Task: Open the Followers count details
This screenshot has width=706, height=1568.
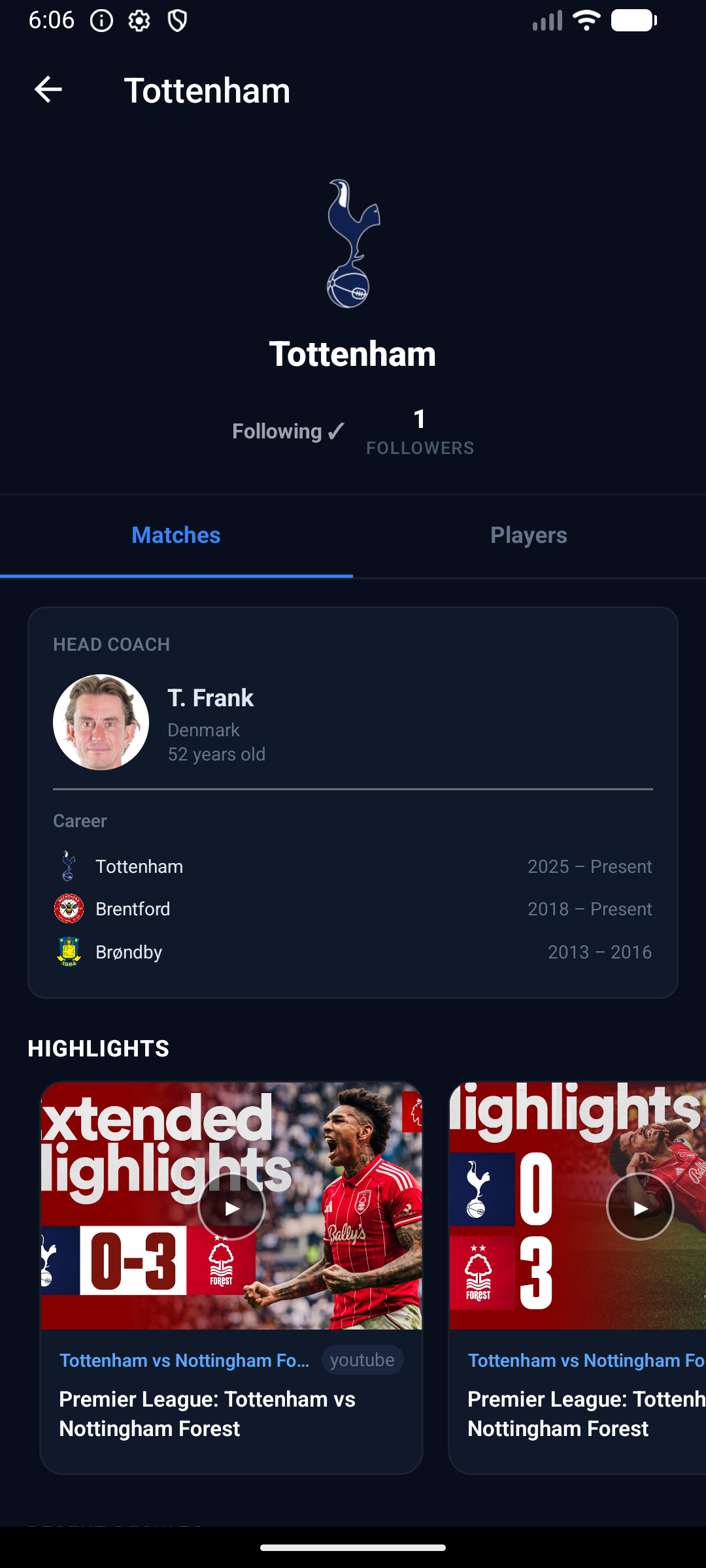Action: pos(420,431)
